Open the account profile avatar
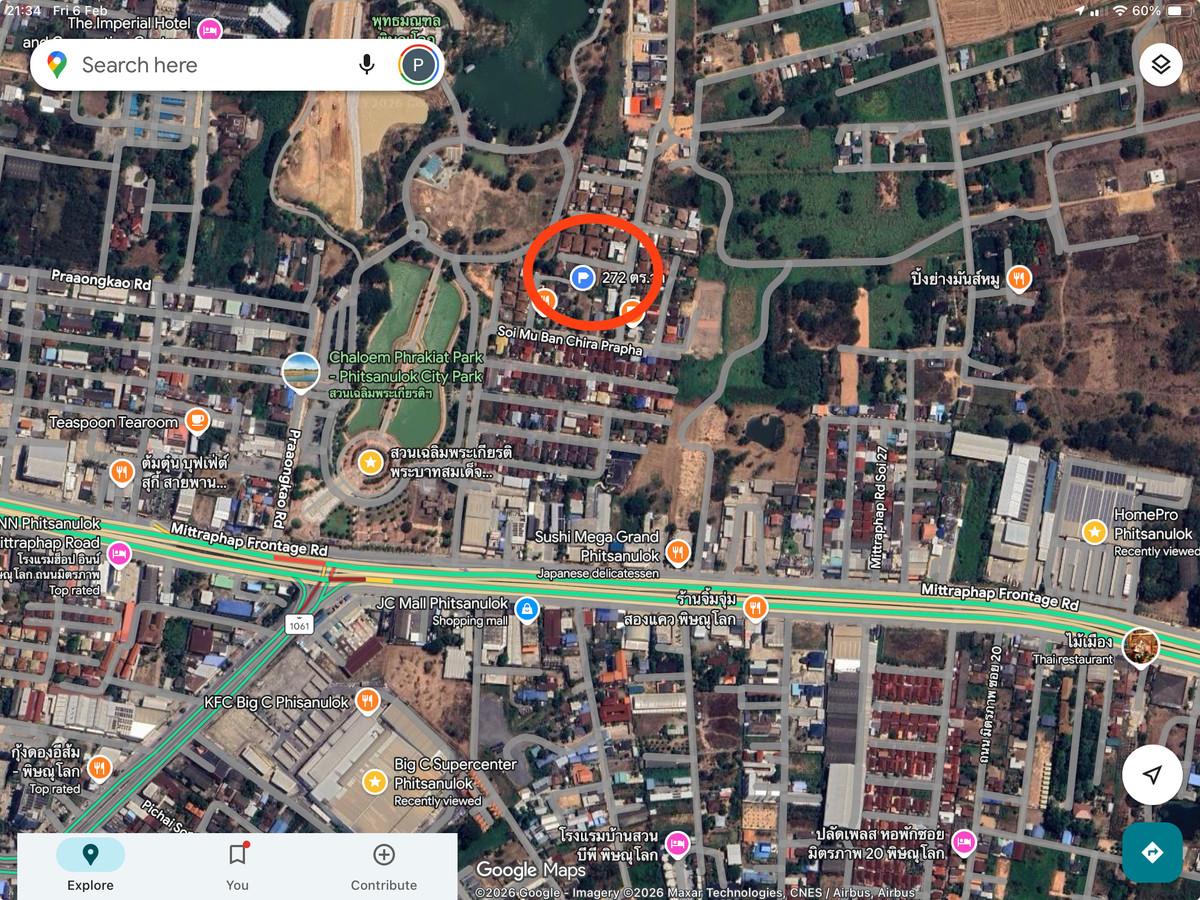Screen dimensions: 1200x900 coord(418,66)
